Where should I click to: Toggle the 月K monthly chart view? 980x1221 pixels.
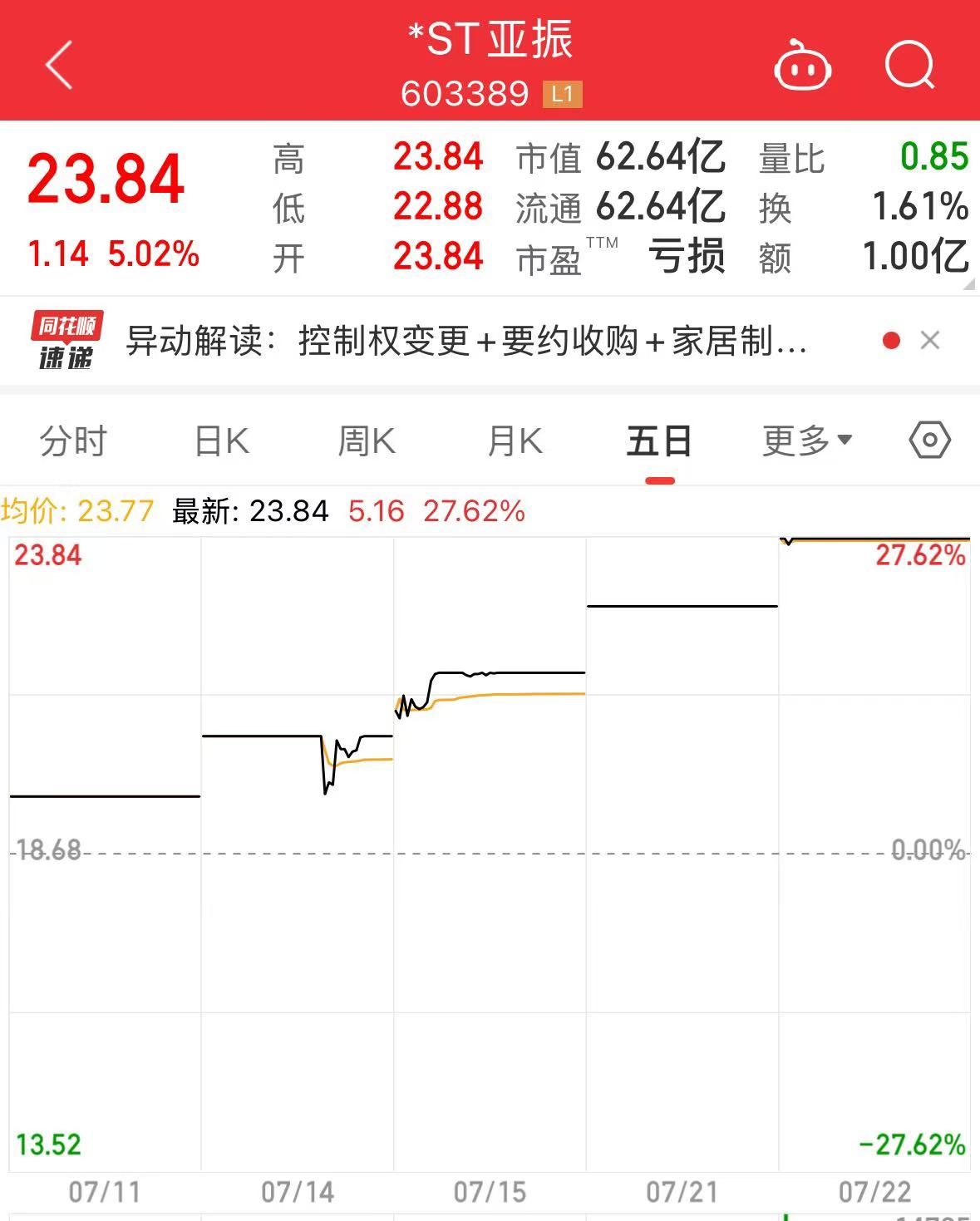tap(514, 440)
